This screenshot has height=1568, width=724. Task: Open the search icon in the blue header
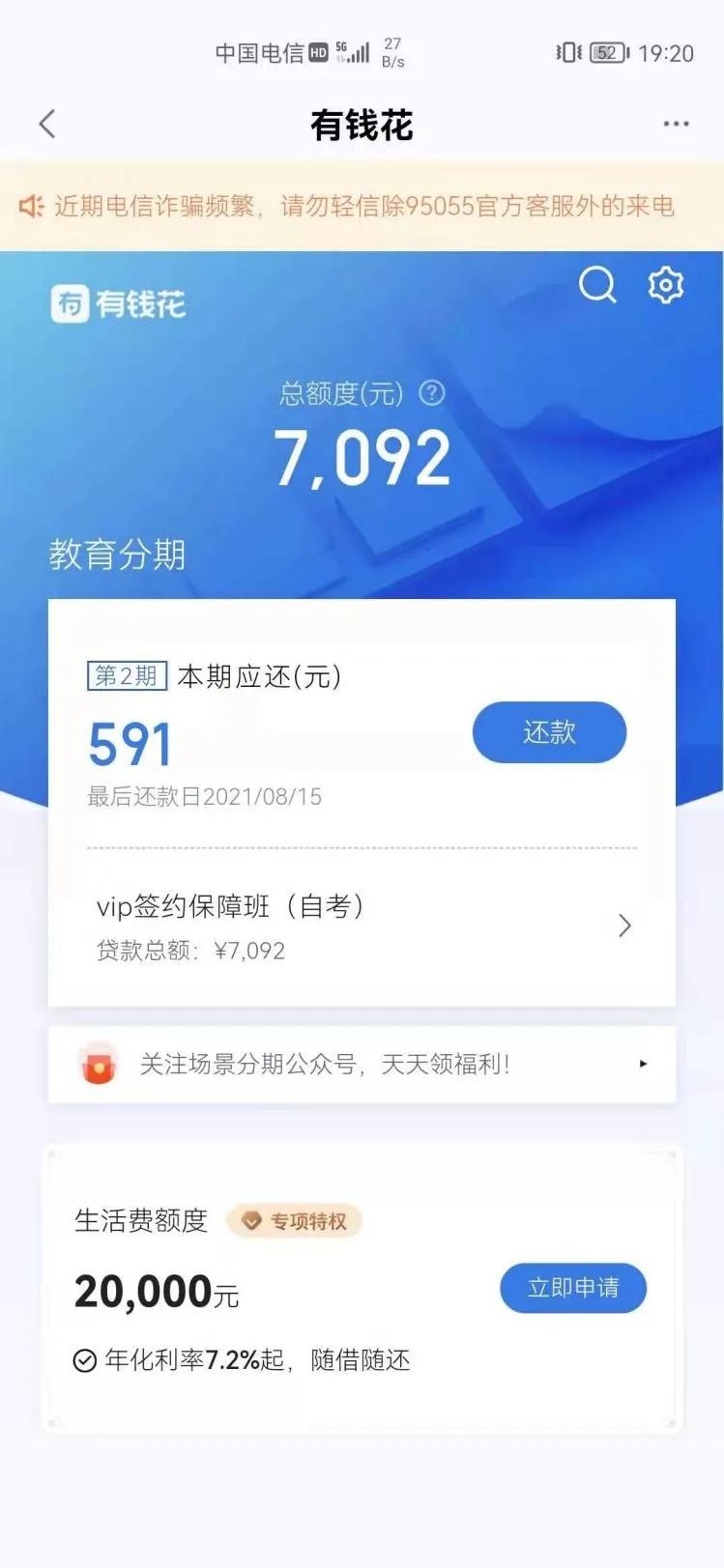click(597, 286)
